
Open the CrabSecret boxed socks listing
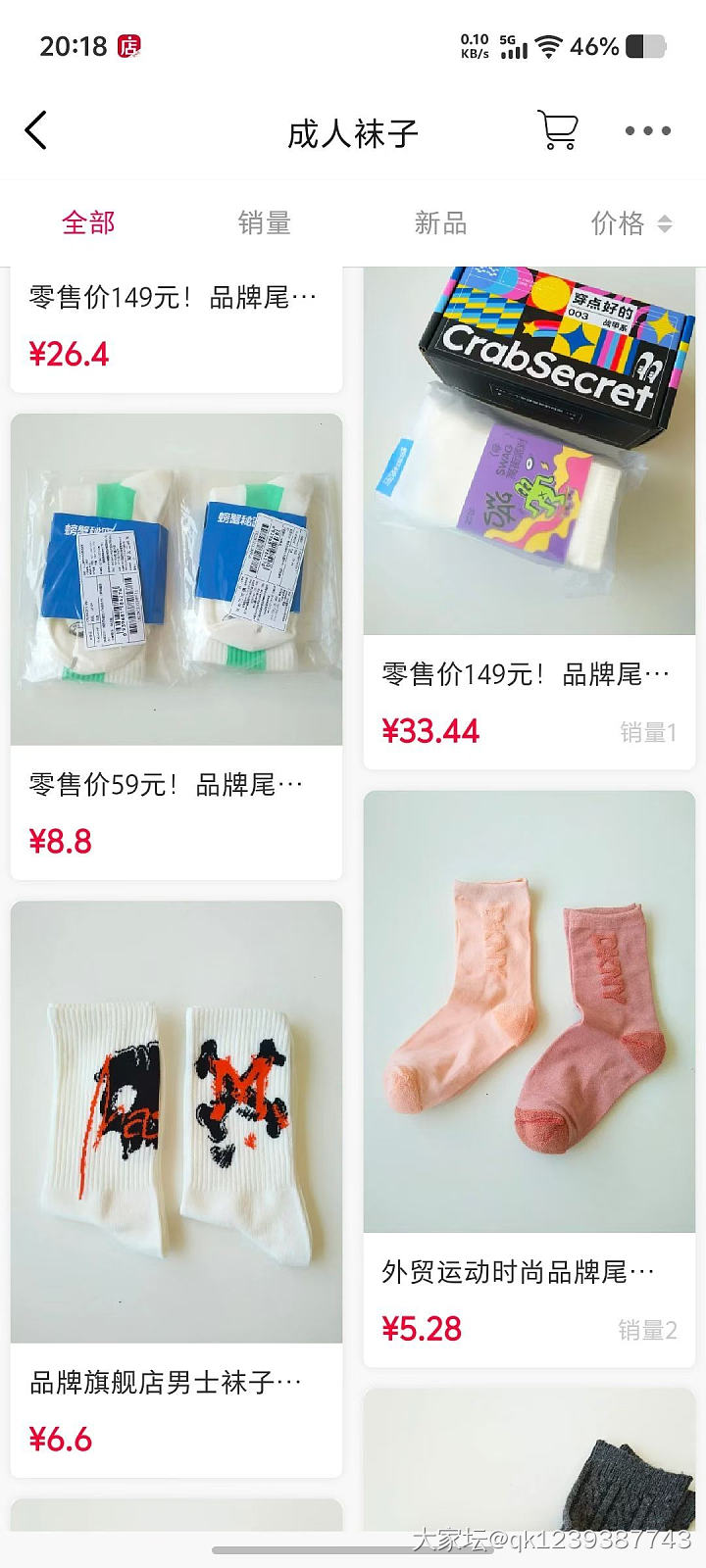point(529,451)
